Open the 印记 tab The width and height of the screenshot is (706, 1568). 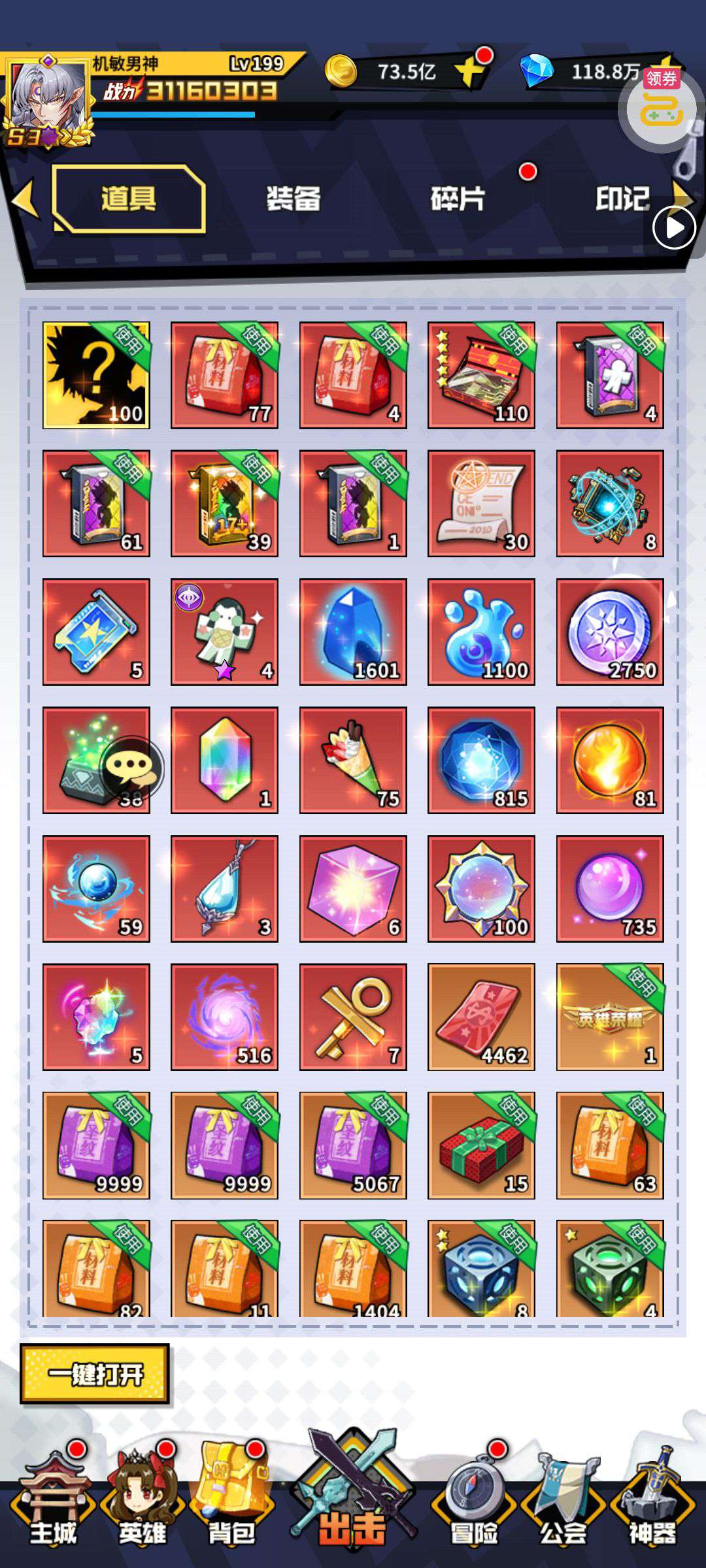(x=622, y=199)
